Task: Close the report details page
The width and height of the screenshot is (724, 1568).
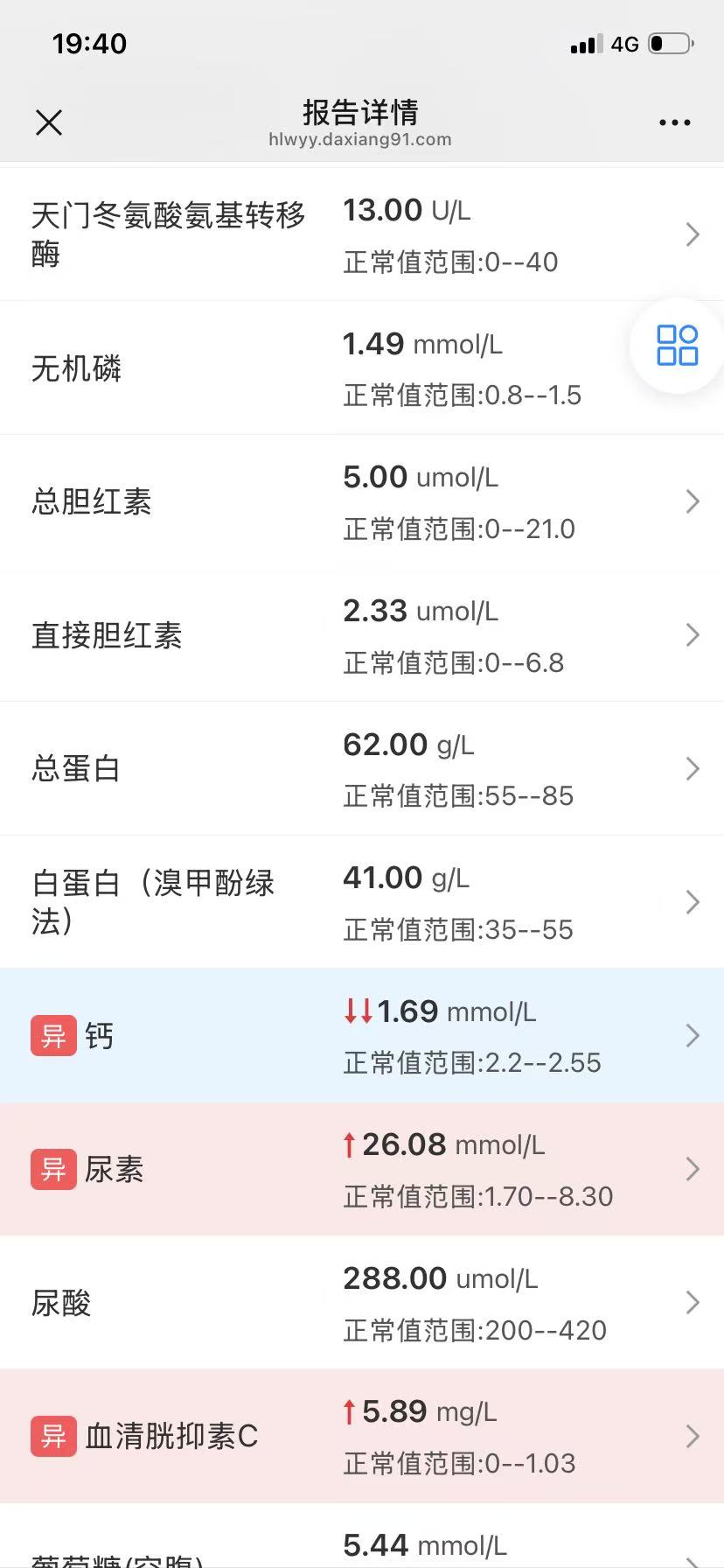Action: click(x=49, y=122)
